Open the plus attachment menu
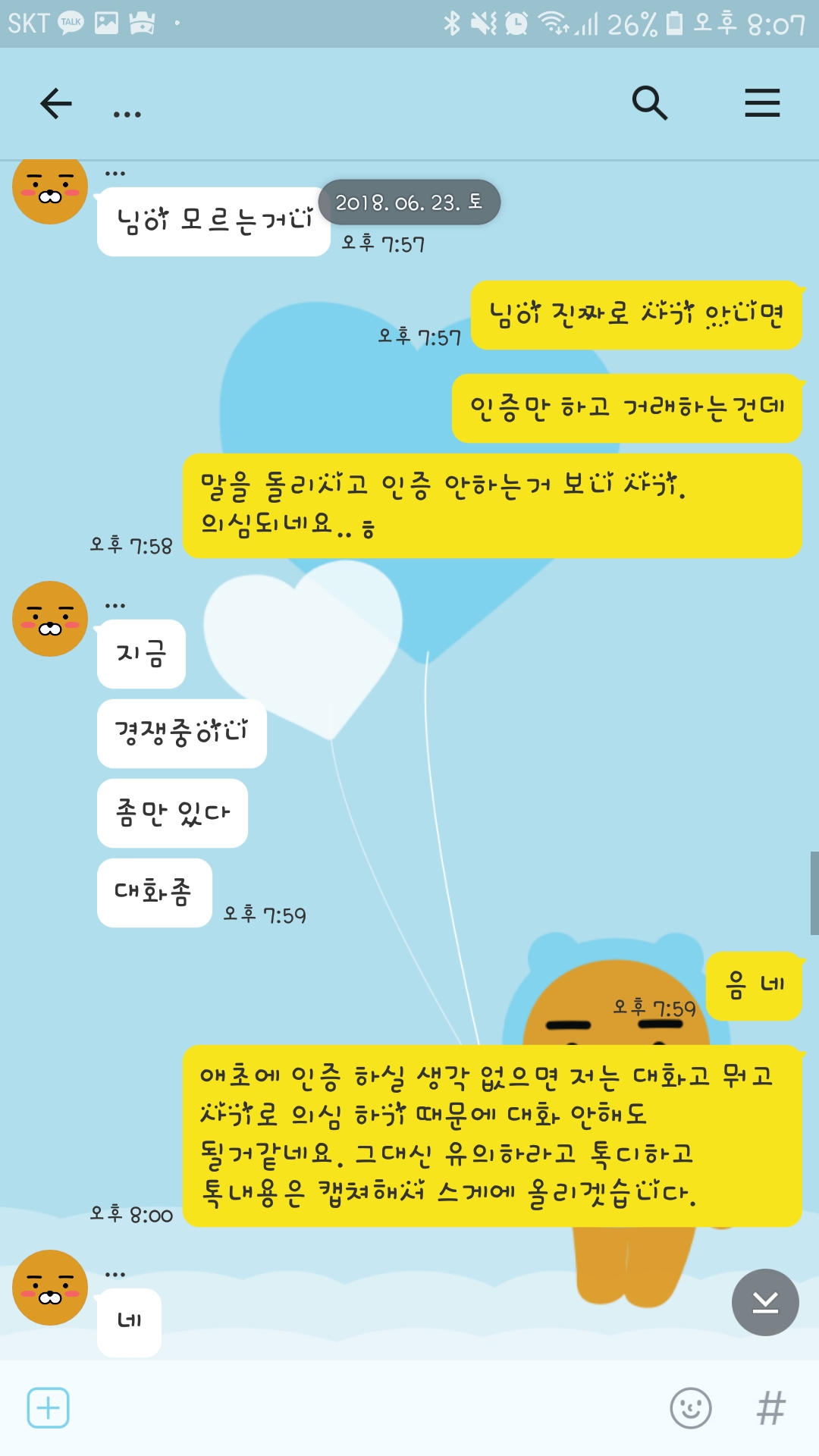Image resolution: width=819 pixels, height=1456 pixels. click(x=48, y=1408)
